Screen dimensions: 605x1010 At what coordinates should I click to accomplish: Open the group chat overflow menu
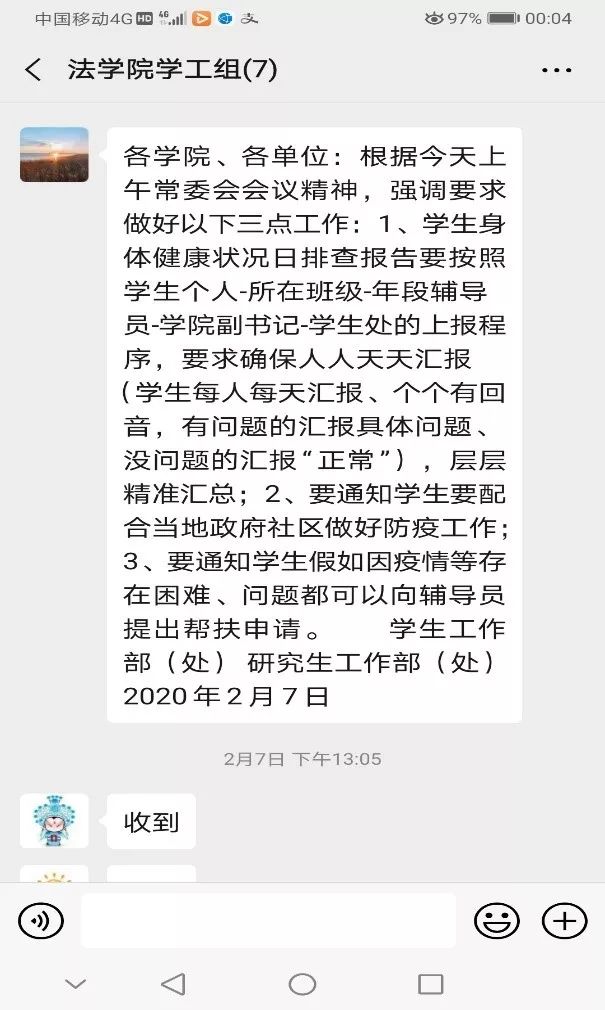(x=556, y=70)
